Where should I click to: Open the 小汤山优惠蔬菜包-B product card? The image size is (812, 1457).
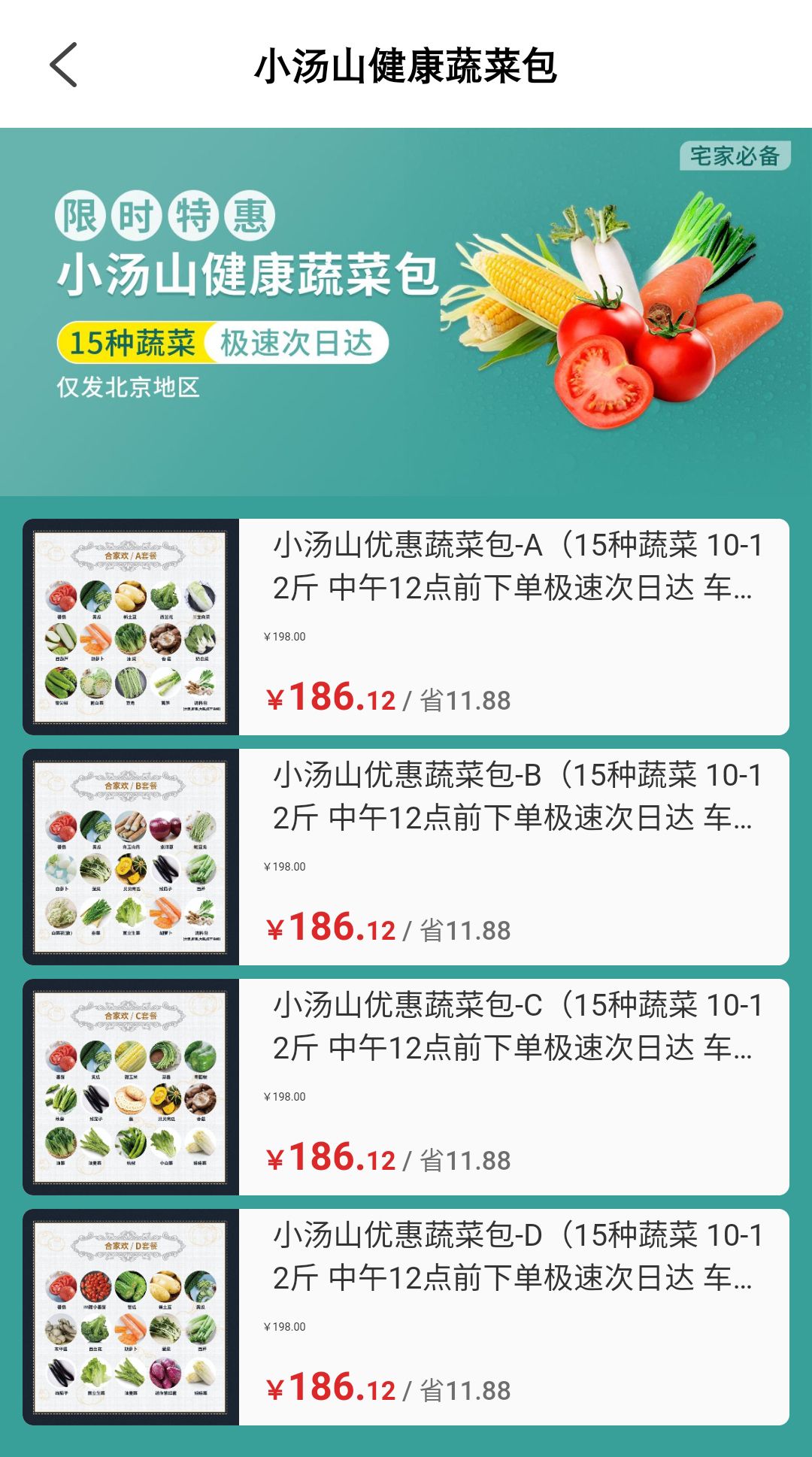[x=406, y=857]
